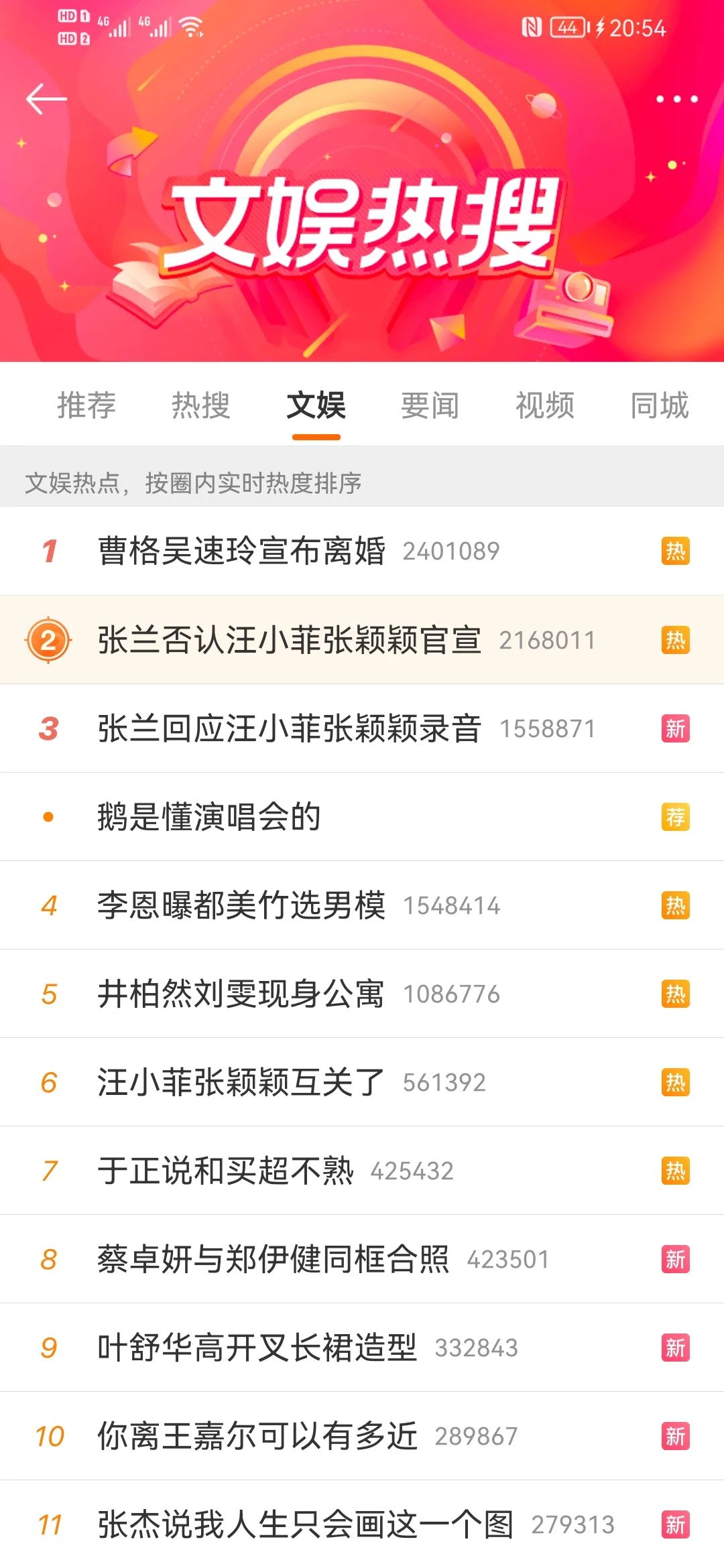Open recommended topic 鹅是懂演唱会的
The width and height of the screenshot is (724, 1568).
click(x=209, y=817)
